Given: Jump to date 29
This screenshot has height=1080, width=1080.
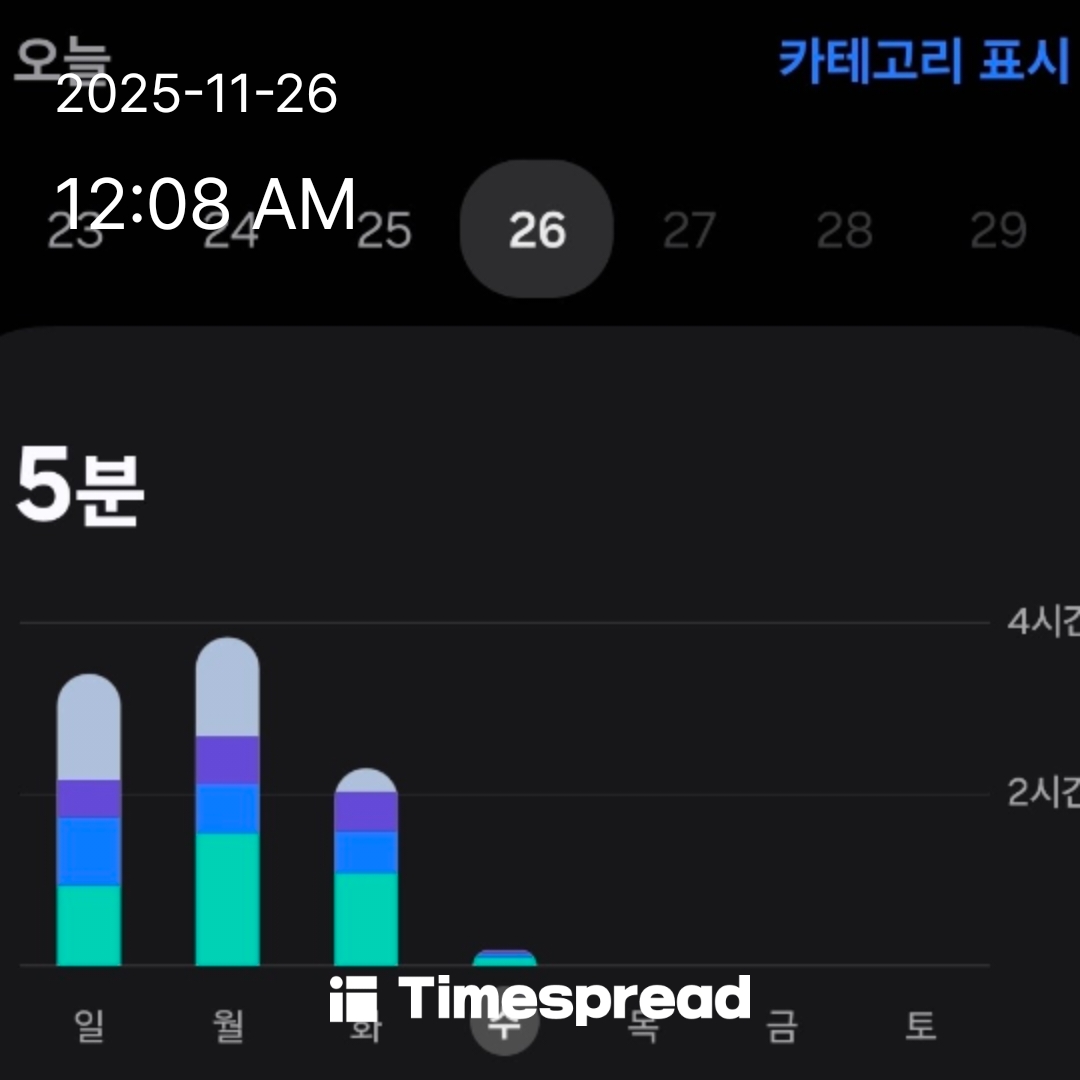Looking at the screenshot, I should [x=997, y=230].
